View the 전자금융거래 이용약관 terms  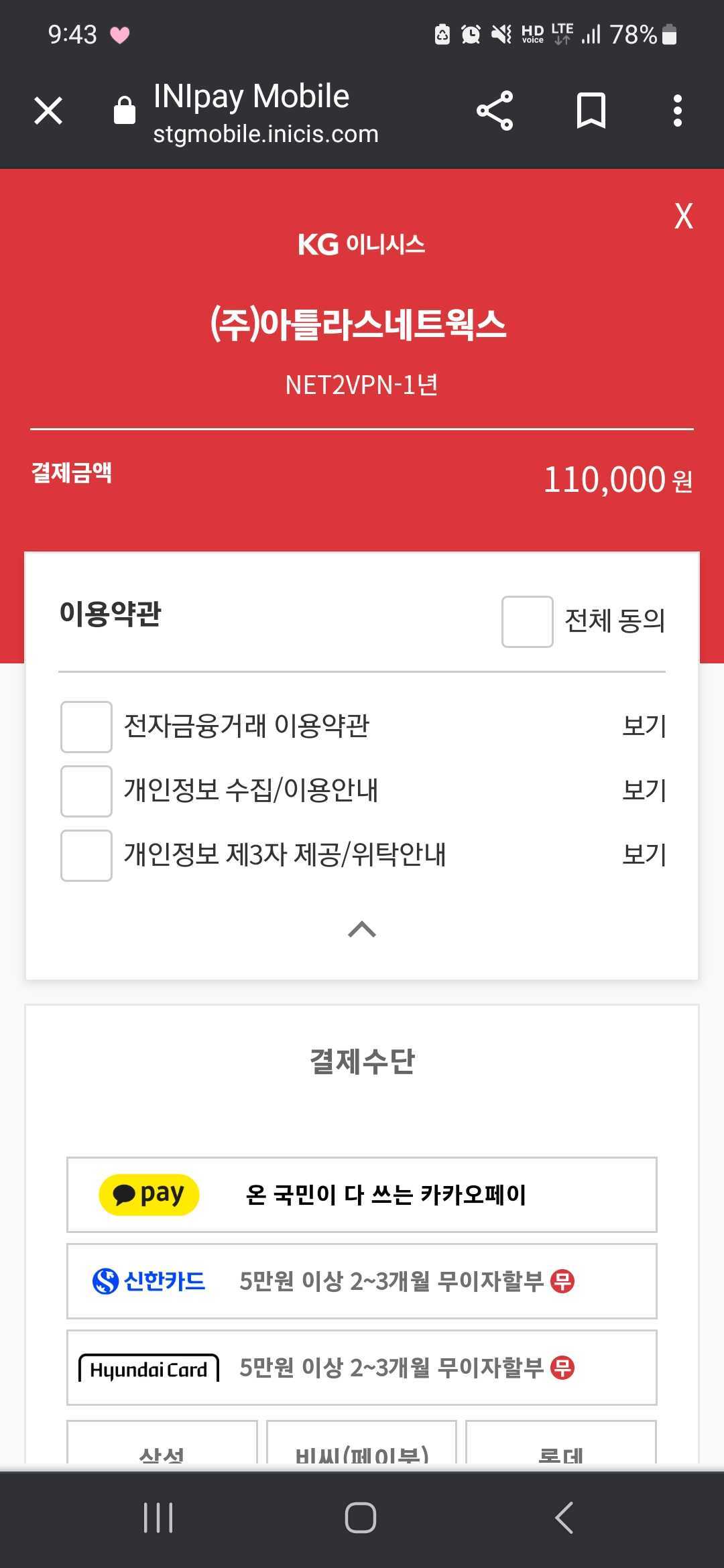pyautogui.click(x=644, y=726)
